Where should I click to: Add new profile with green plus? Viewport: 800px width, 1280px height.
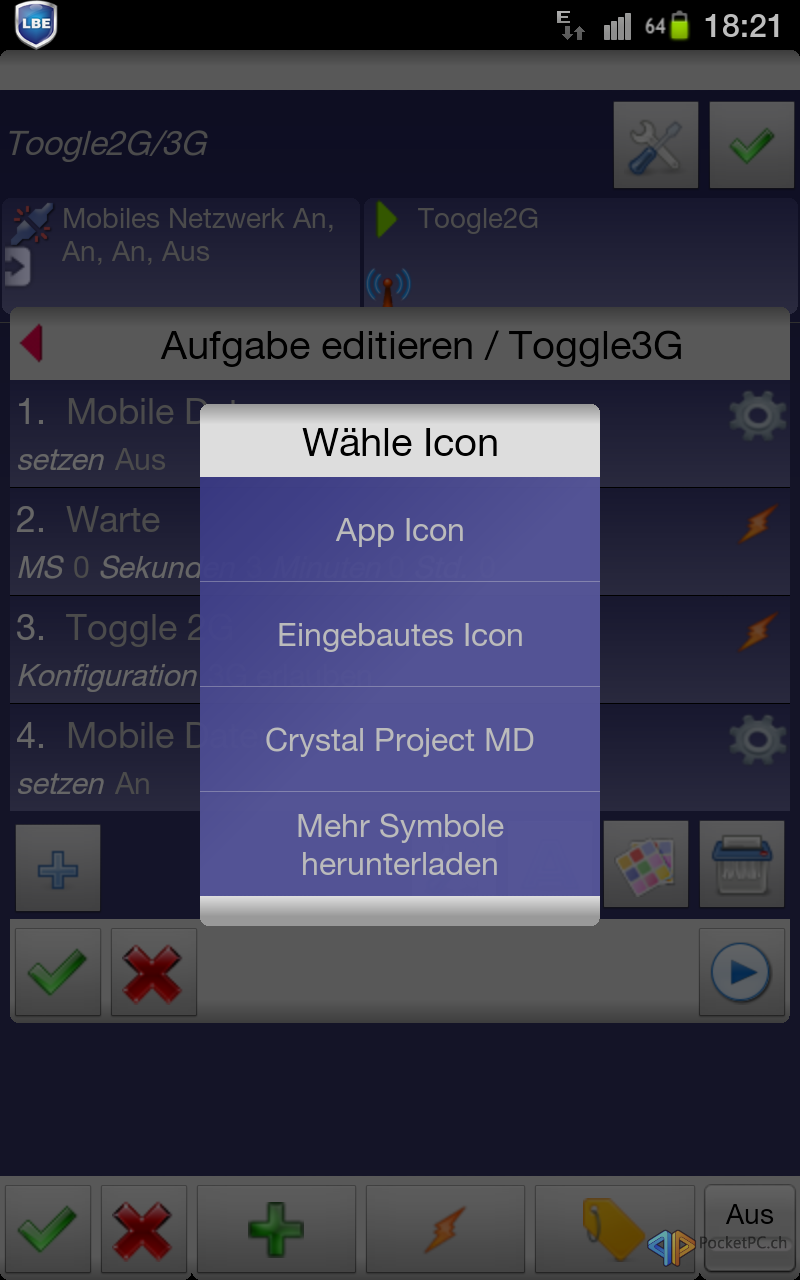pos(276,1230)
